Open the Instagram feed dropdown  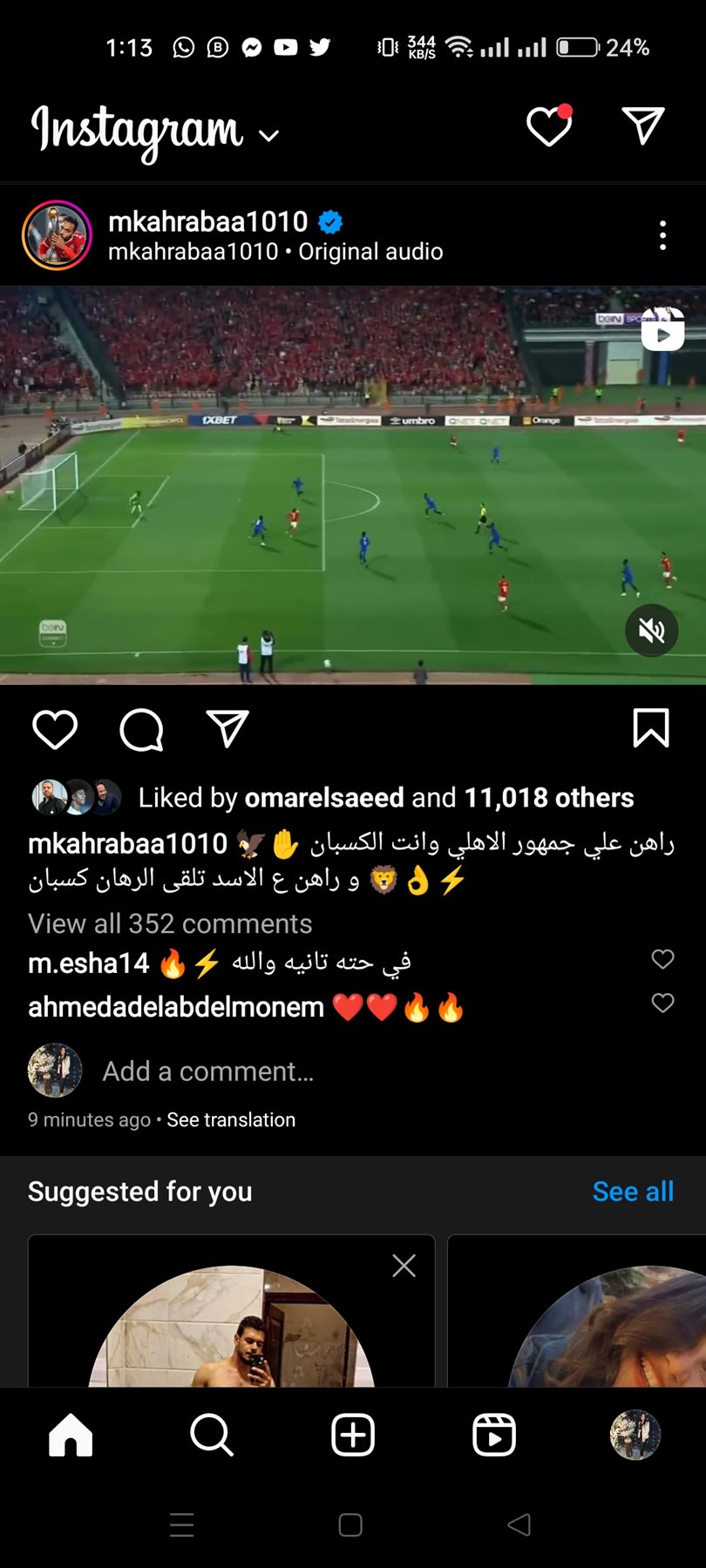pyautogui.click(x=268, y=136)
